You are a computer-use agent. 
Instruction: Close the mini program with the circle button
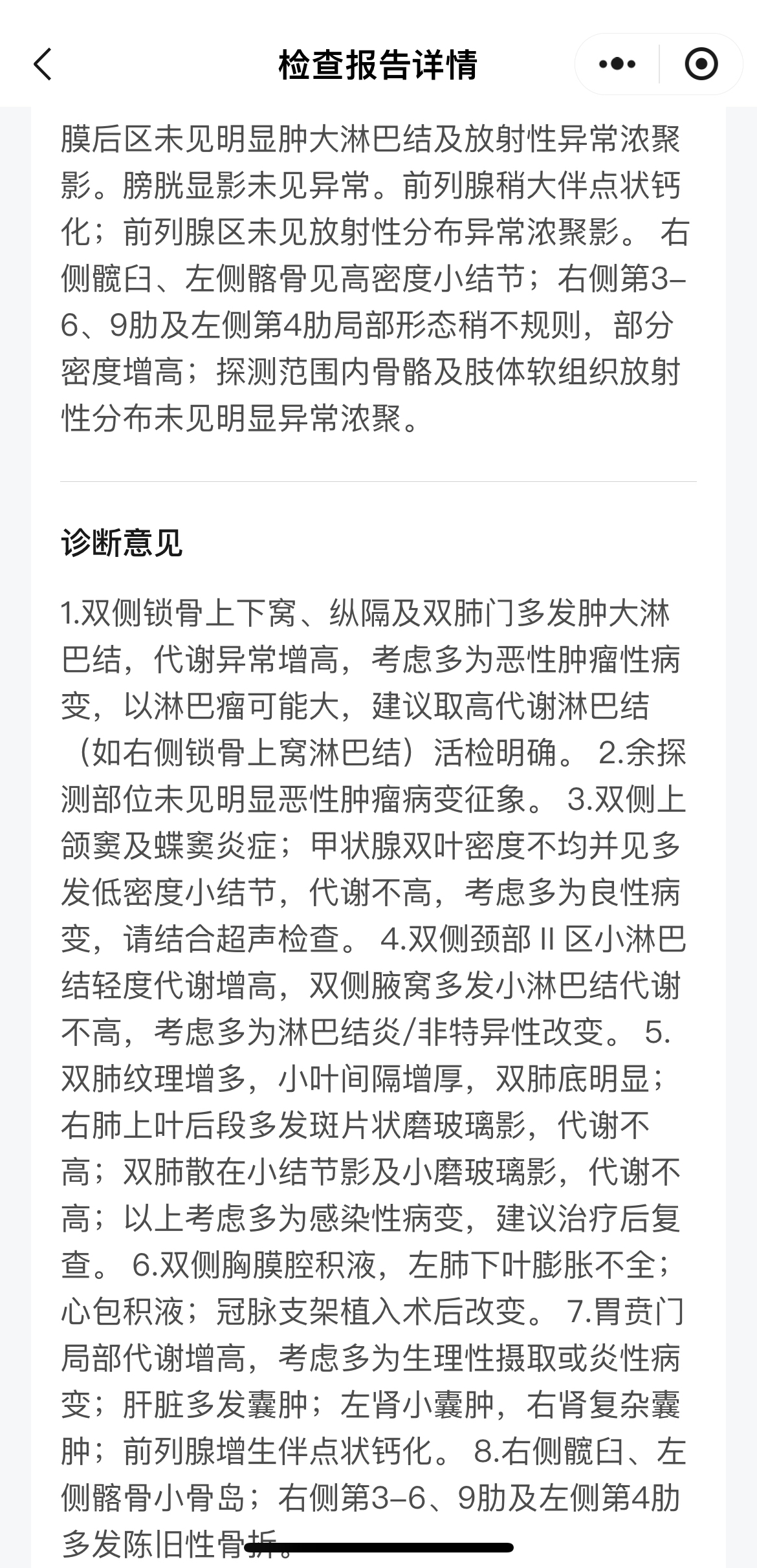click(x=701, y=64)
